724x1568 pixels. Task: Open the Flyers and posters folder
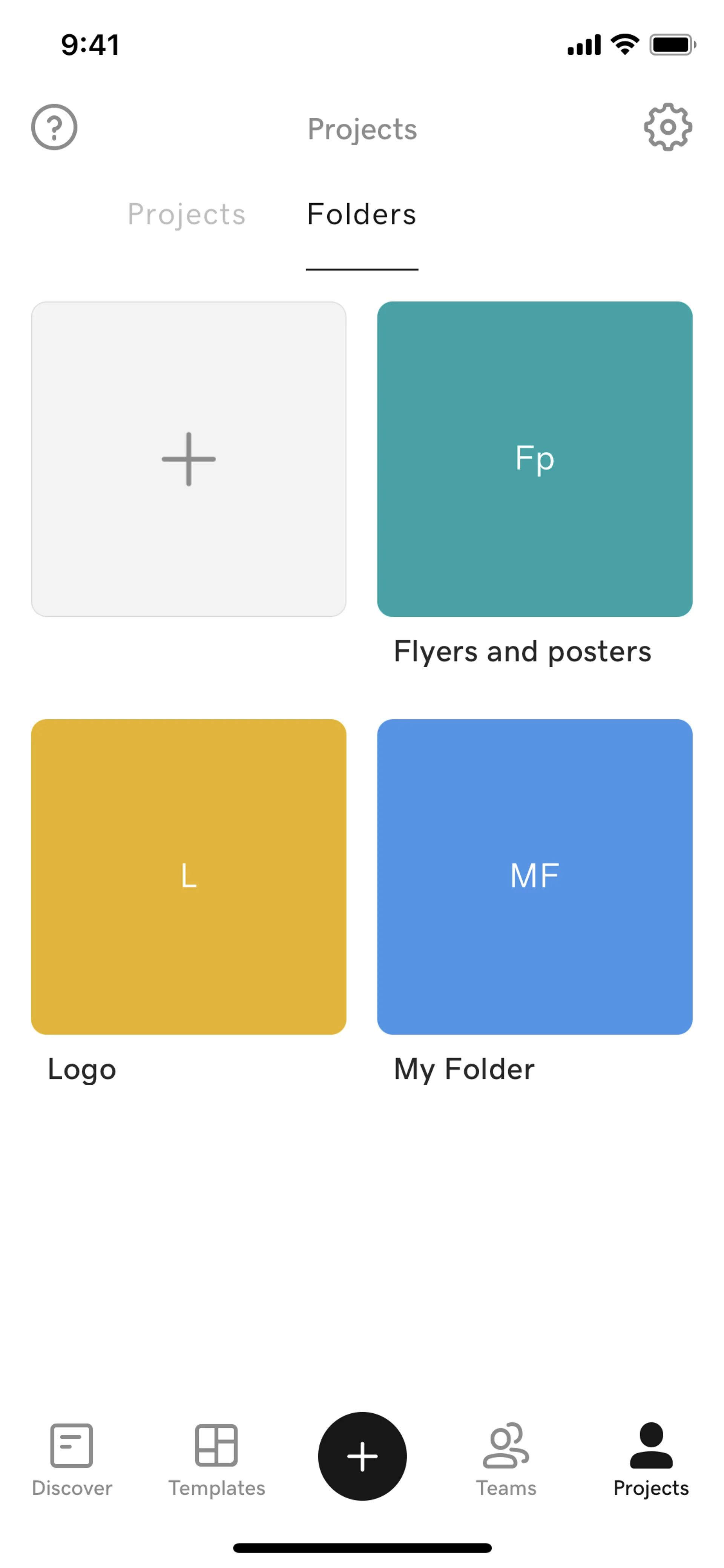click(x=534, y=459)
